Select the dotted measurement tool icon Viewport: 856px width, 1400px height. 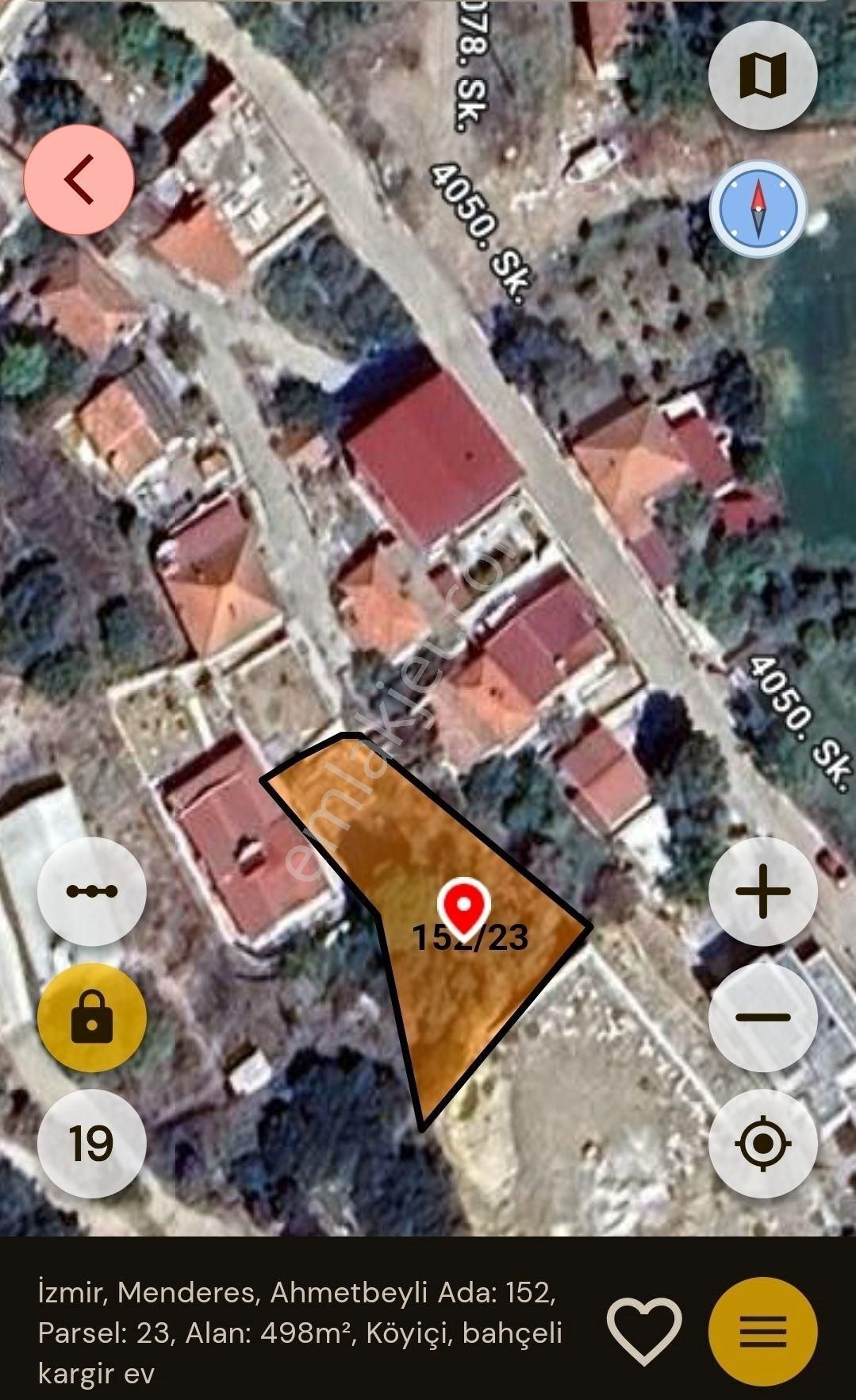click(x=90, y=891)
